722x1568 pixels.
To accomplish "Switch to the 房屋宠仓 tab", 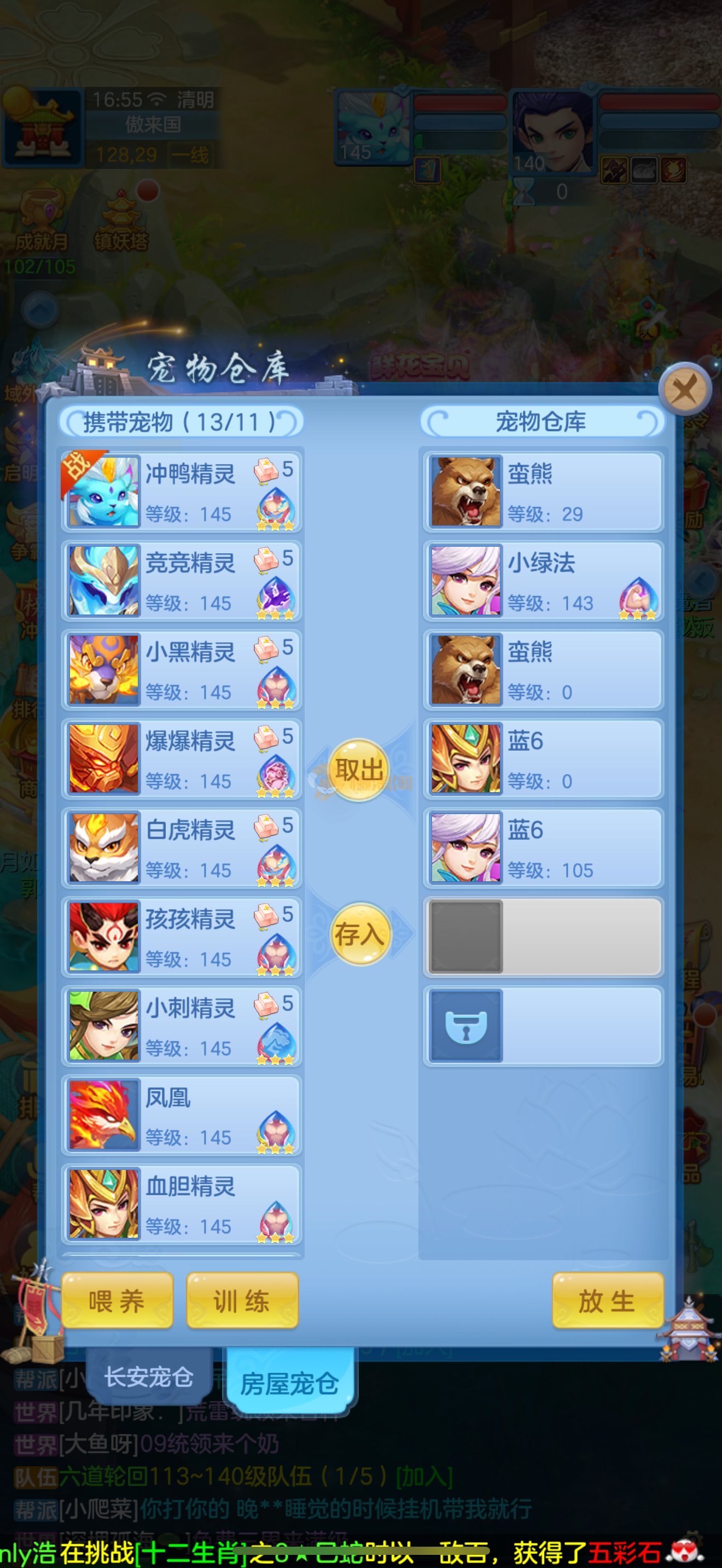I will [290, 1383].
